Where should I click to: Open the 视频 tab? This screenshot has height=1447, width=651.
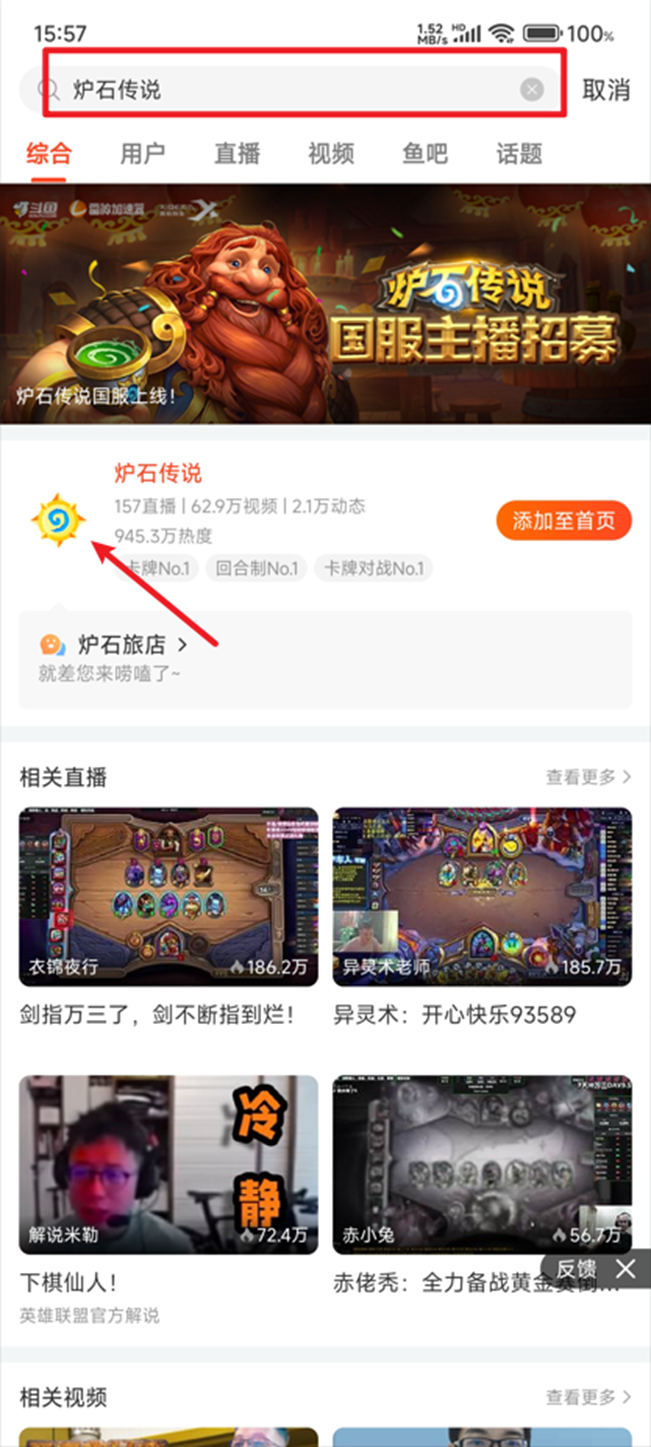pos(331,154)
